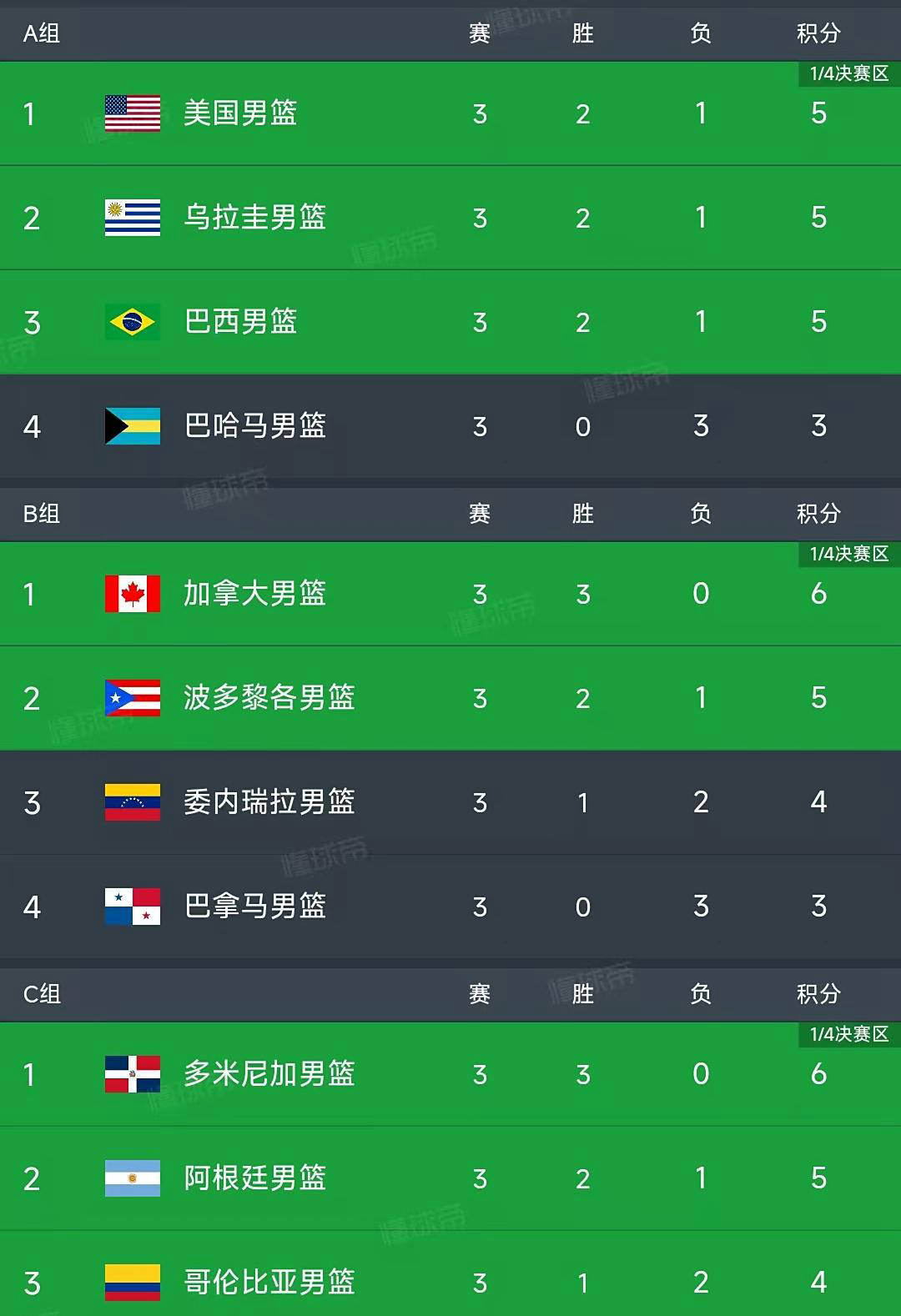Click the Panama flag icon

131,907
